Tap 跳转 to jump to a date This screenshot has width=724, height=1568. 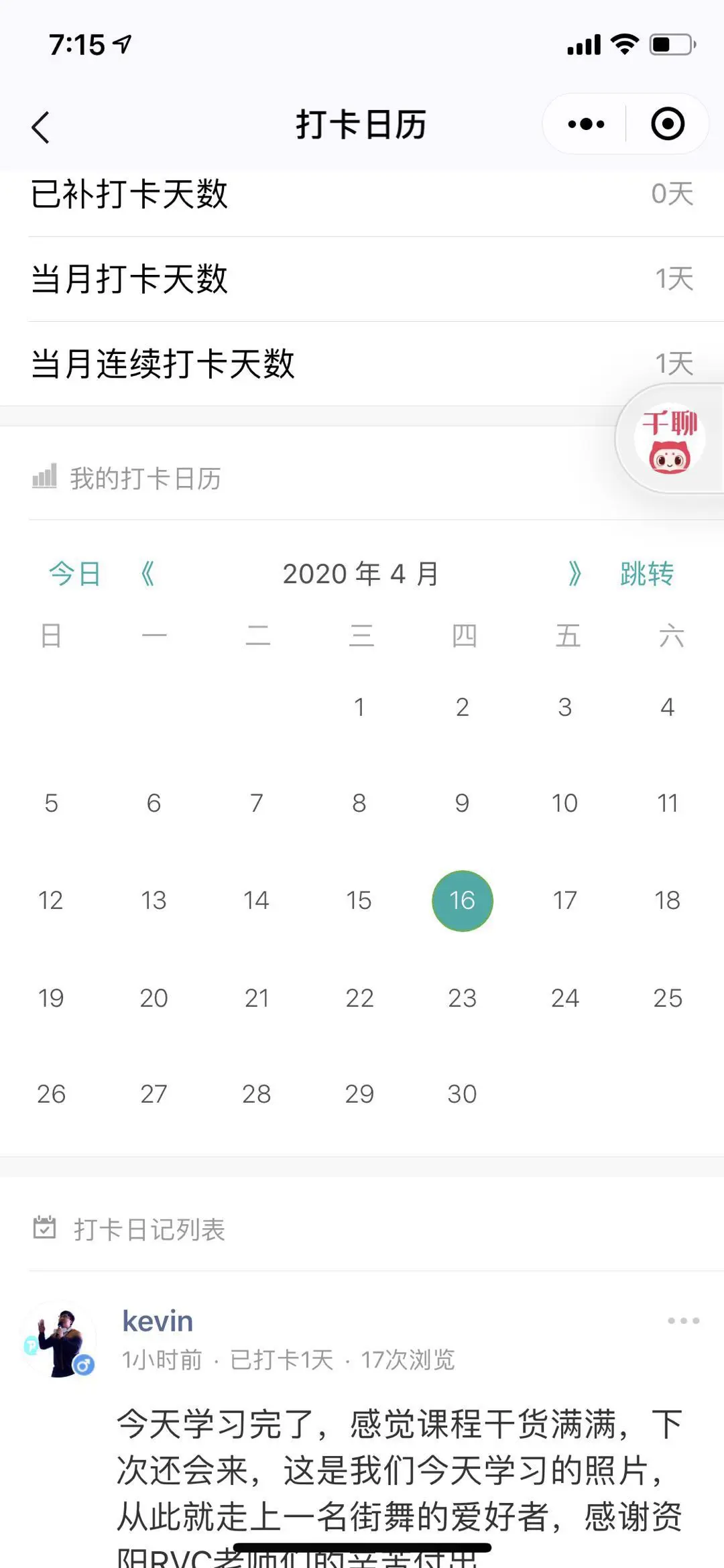pos(646,574)
